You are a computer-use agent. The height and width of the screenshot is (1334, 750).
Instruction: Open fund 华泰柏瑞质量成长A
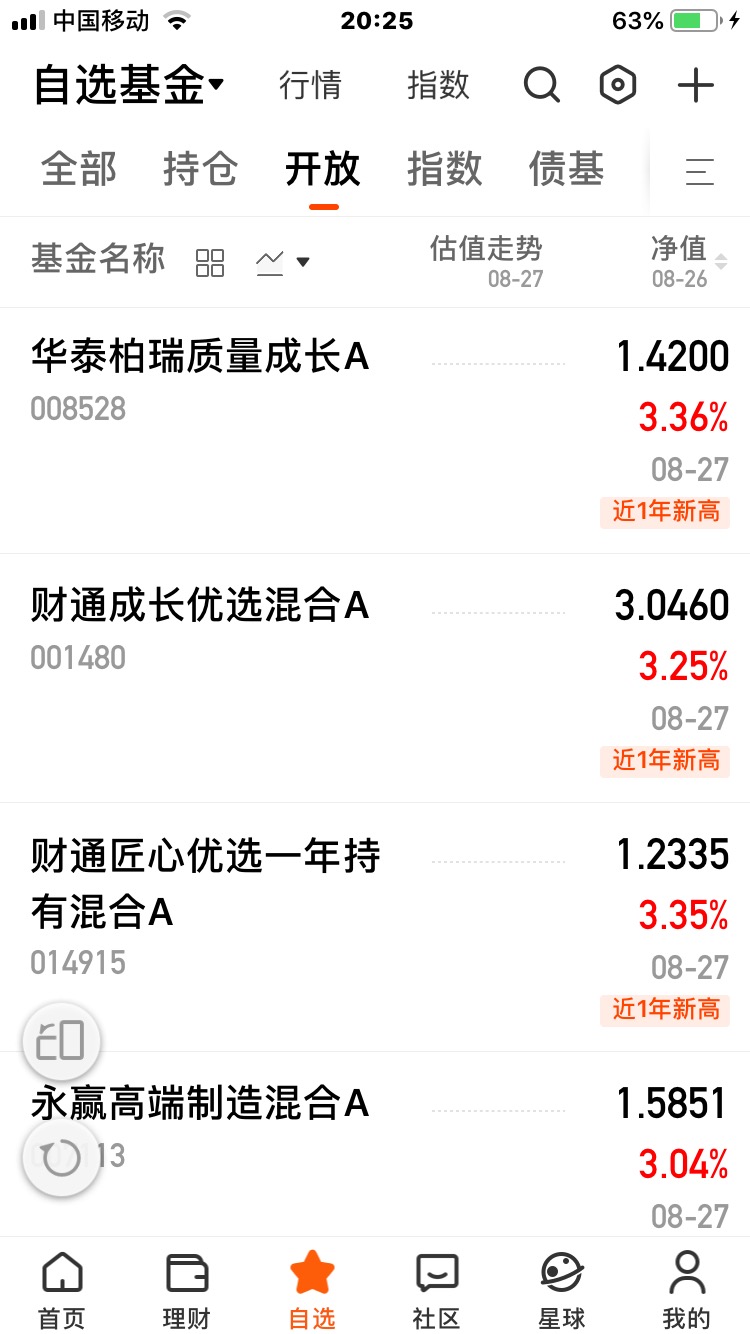(375, 430)
